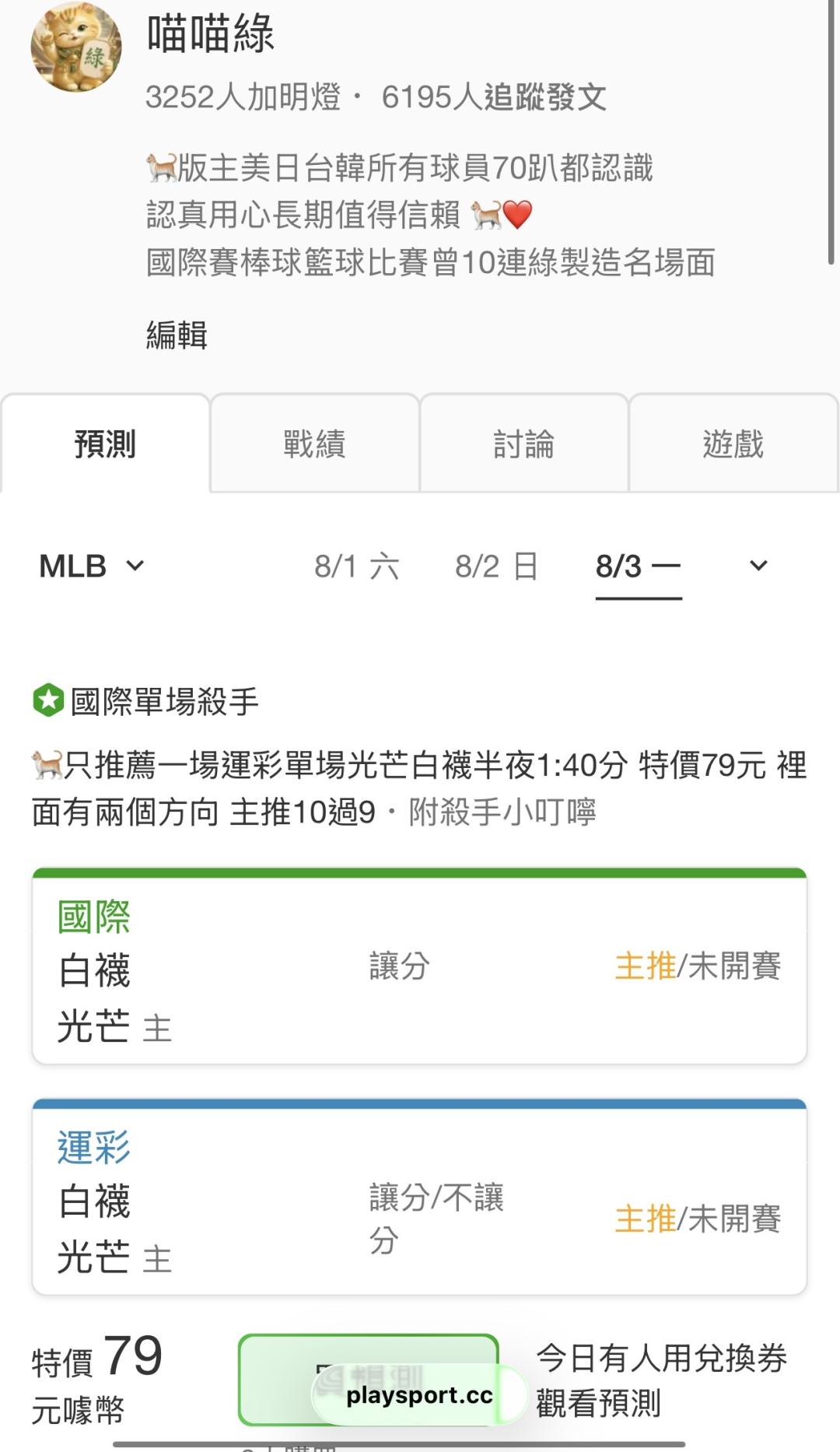Choose date 8/2 日
This screenshot has width=840, height=1452.
[496, 566]
